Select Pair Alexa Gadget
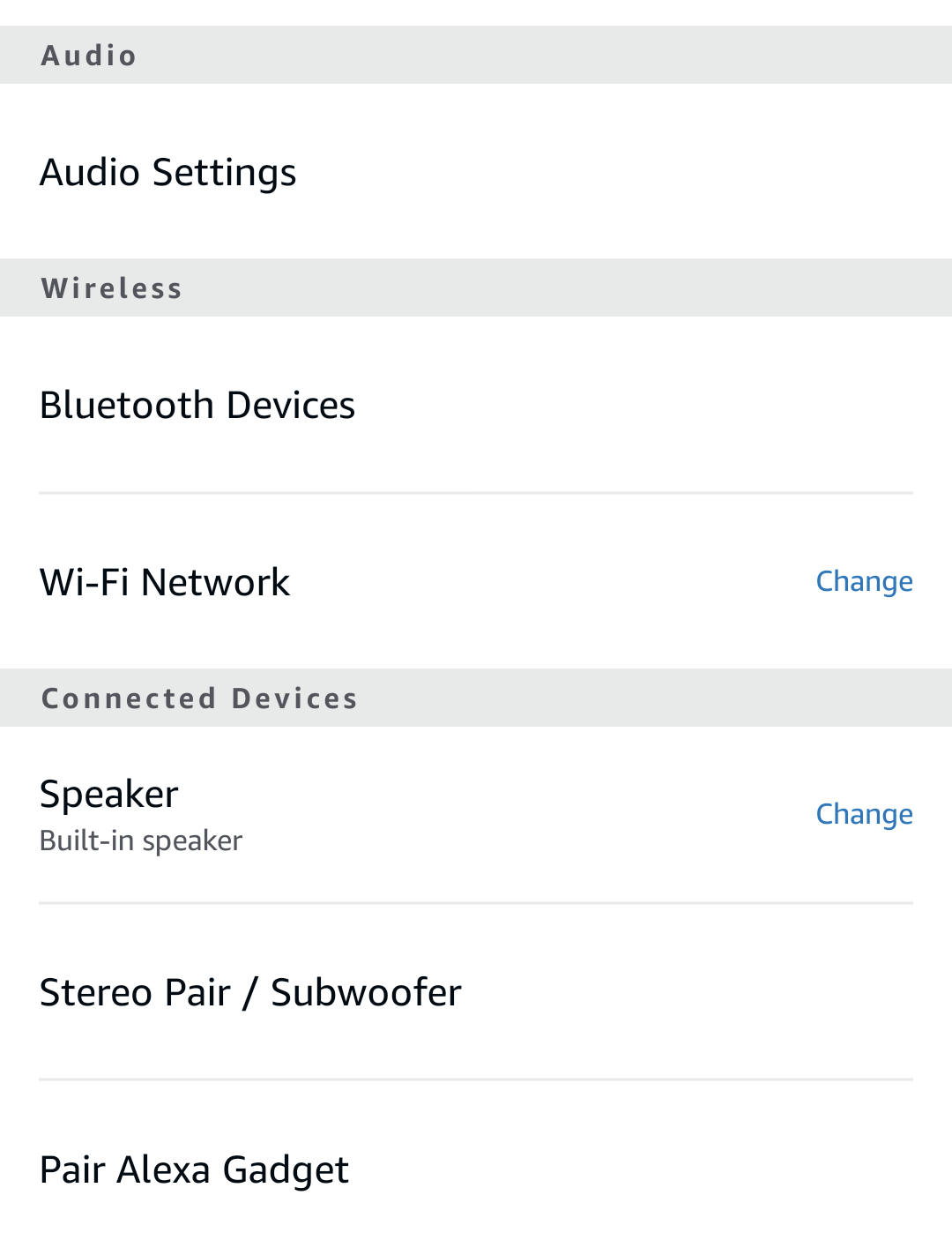Screen dimensions: 952x1255 [x=195, y=1170]
